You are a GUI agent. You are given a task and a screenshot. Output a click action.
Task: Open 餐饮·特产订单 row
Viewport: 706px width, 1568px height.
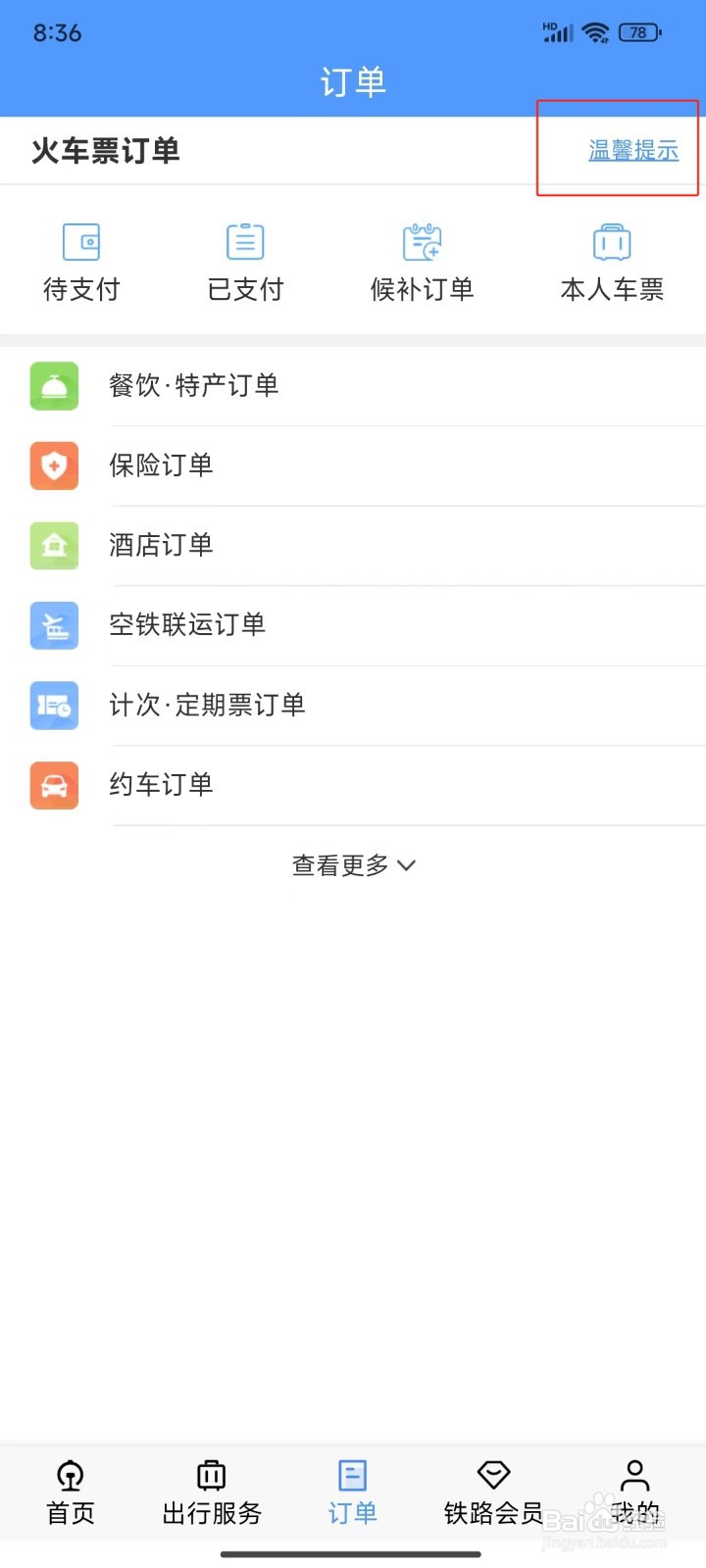(x=194, y=386)
